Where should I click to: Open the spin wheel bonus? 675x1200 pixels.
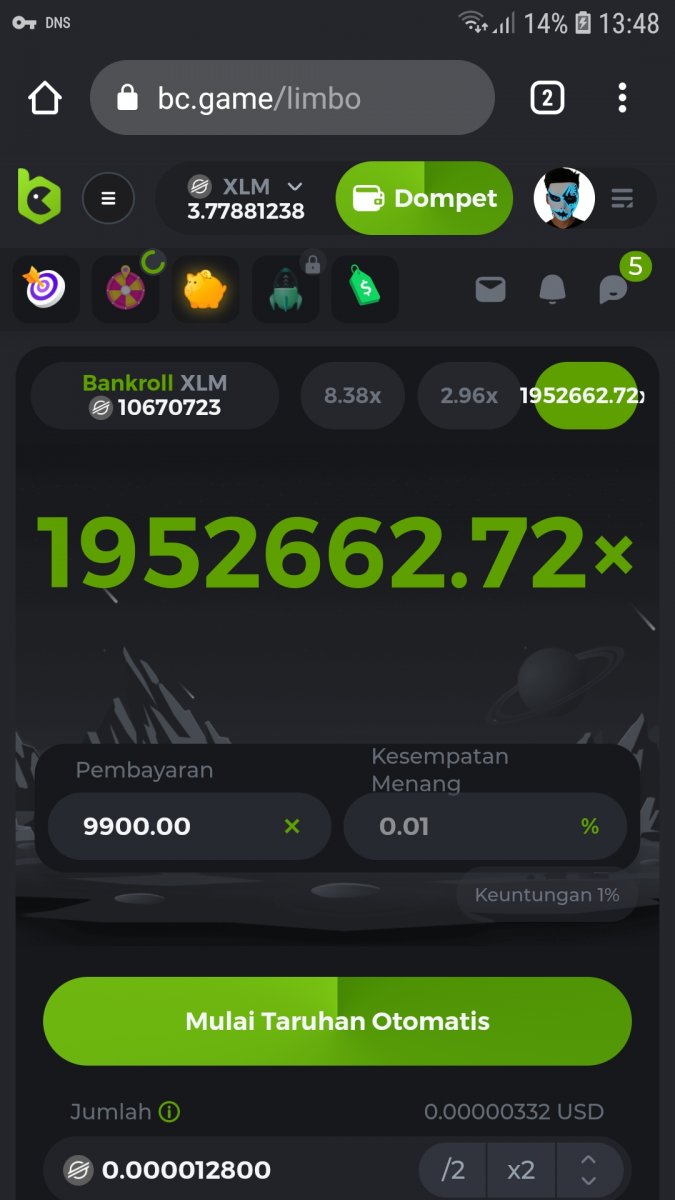(x=126, y=290)
